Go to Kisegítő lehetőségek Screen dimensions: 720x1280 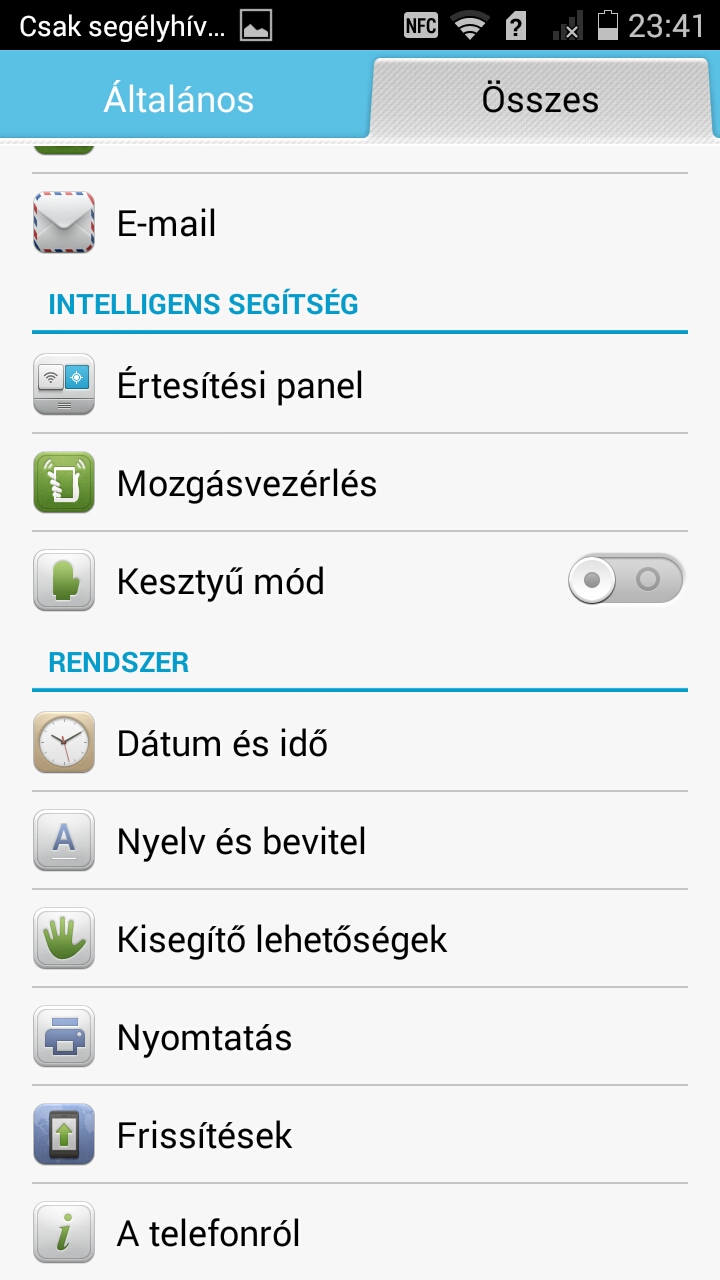(x=360, y=939)
